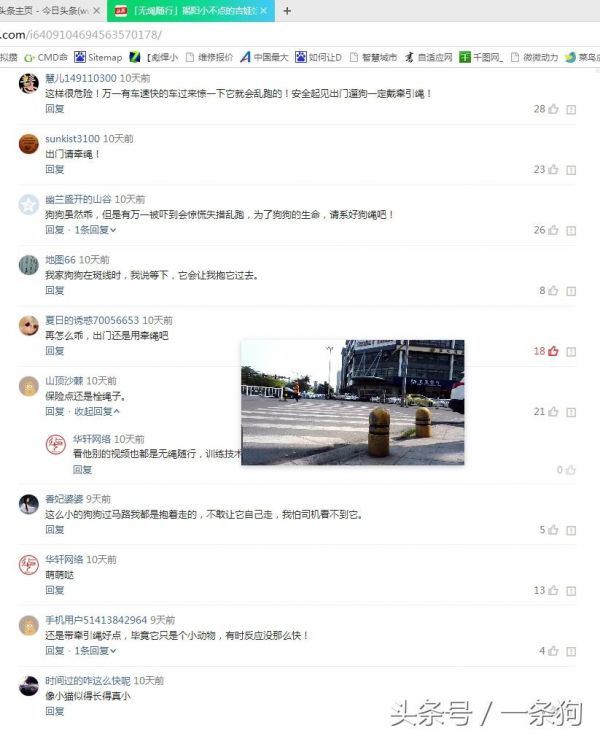Open the 千图网 bookmark

click(x=480, y=57)
